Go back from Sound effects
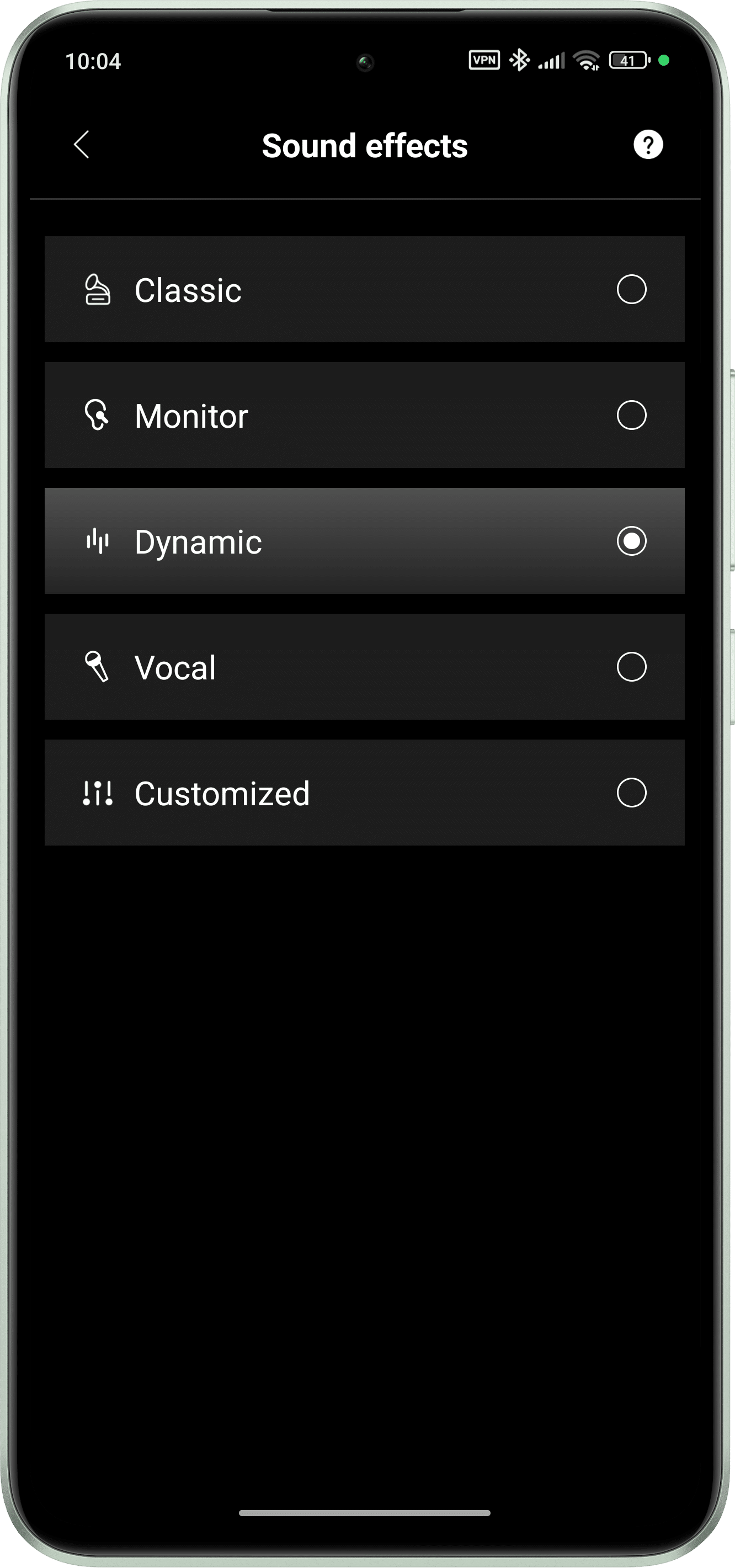The width and height of the screenshot is (735, 1568). [82, 145]
